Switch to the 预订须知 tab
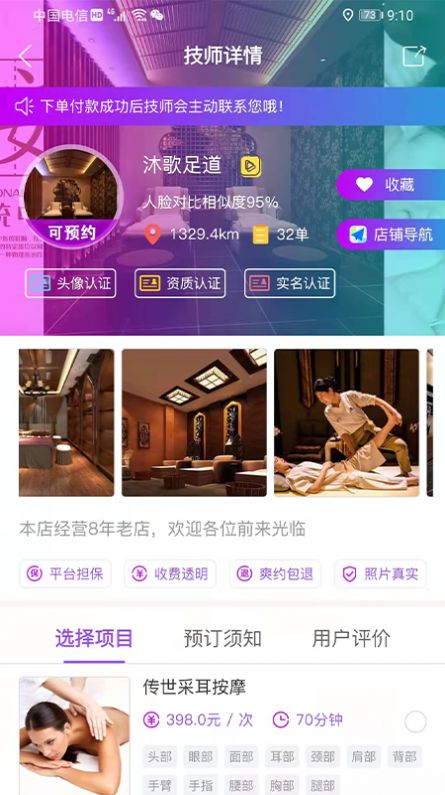The height and width of the screenshot is (795, 445). click(222, 638)
